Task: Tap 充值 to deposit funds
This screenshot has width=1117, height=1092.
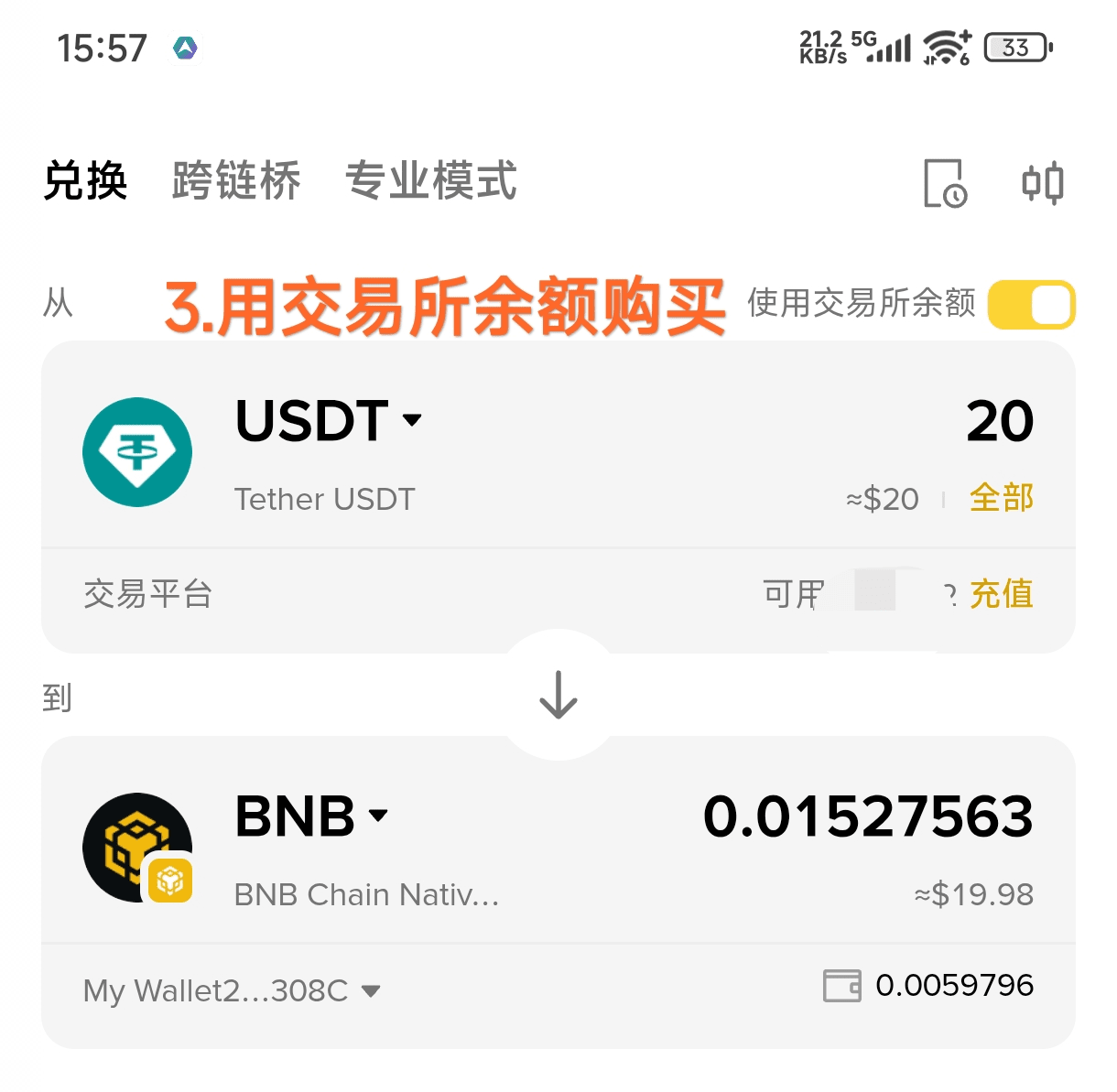Action: (1001, 594)
